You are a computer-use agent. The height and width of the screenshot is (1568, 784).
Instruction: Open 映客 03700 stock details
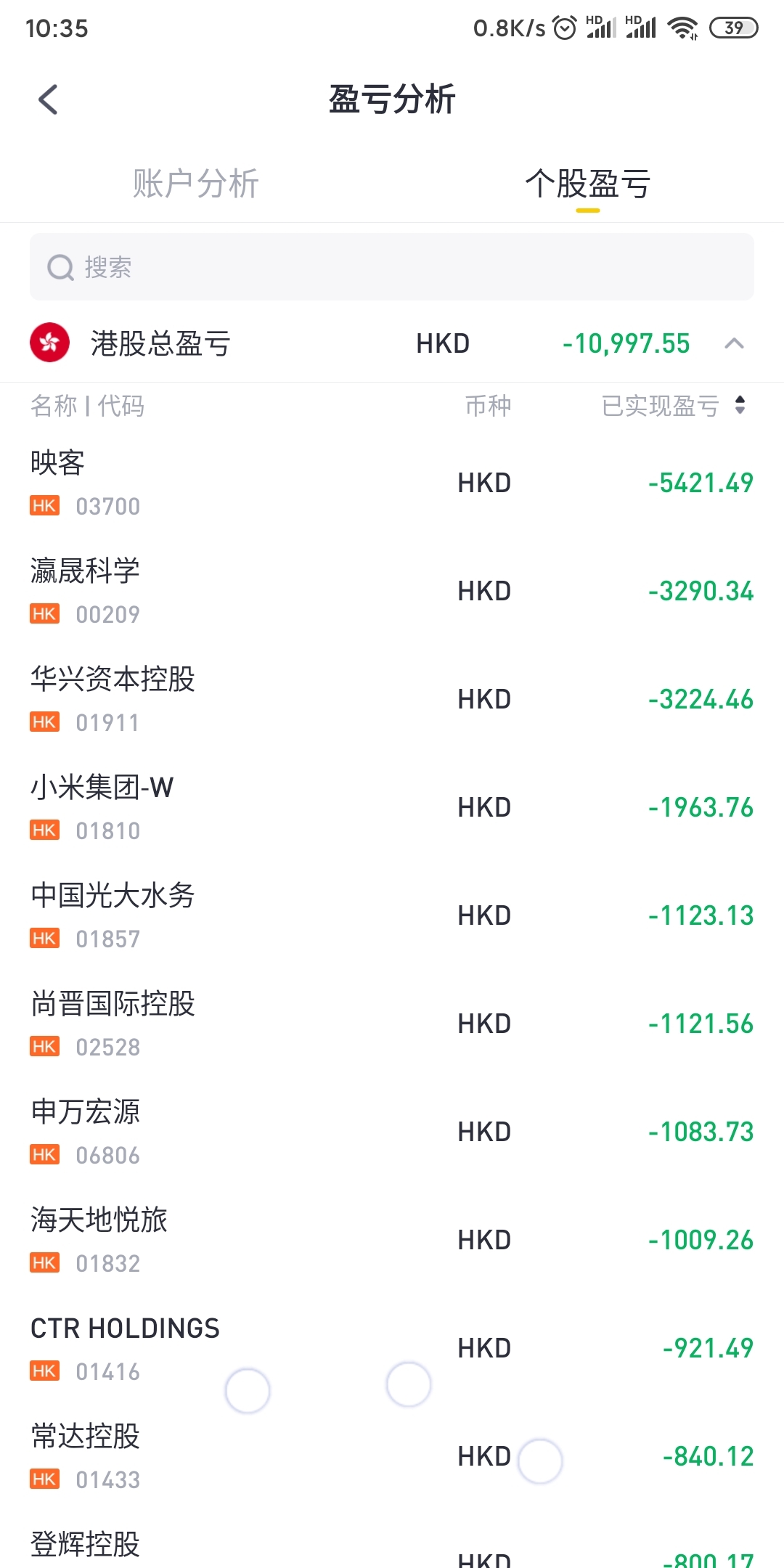click(x=392, y=483)
